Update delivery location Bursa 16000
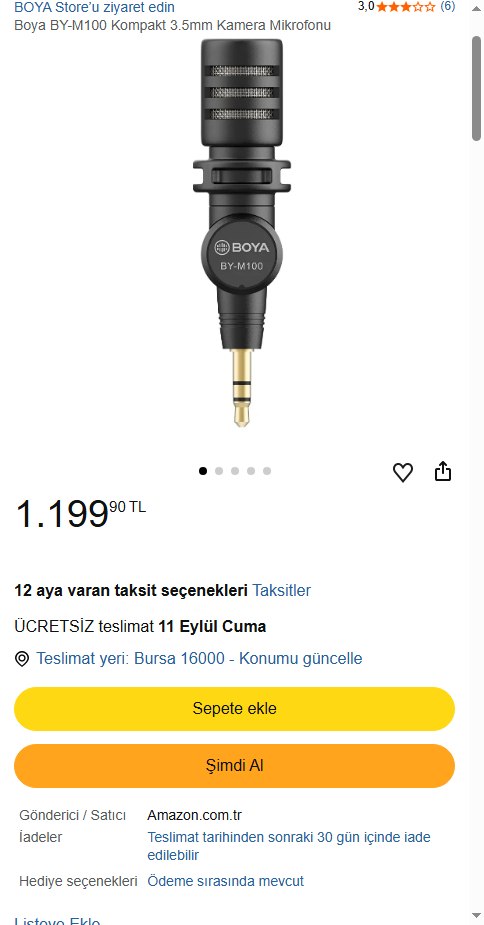 [199, 658]
